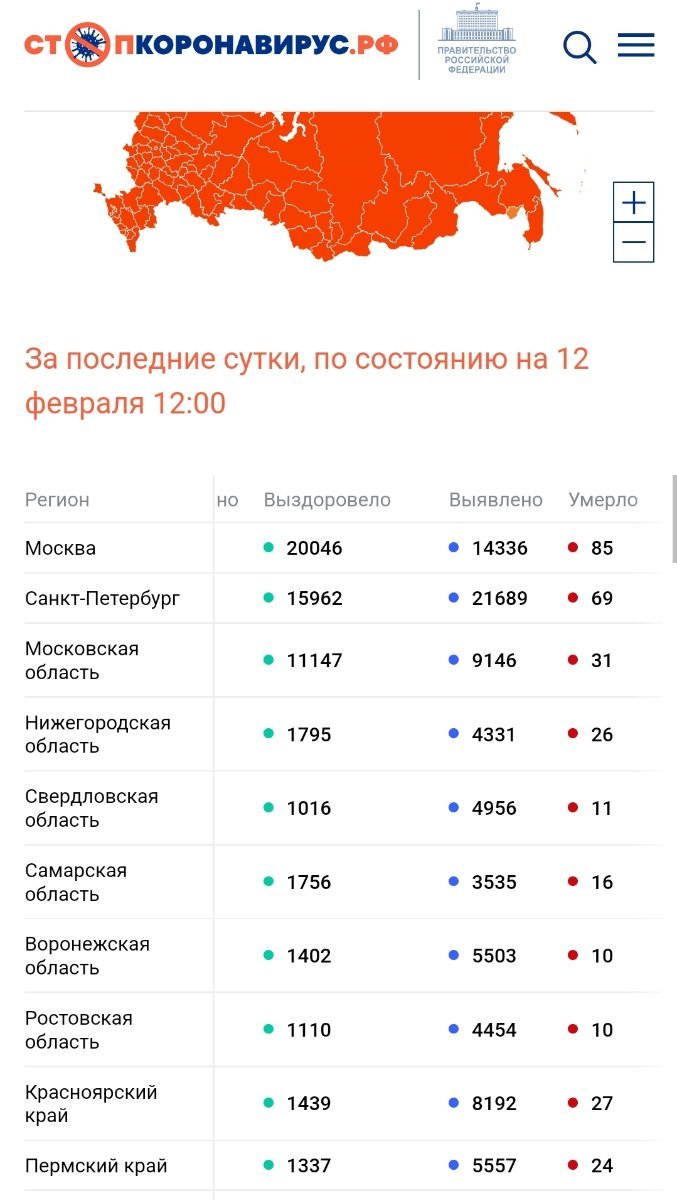
Task: Open the search magnifier icon
Action: [x=580, y=46]
